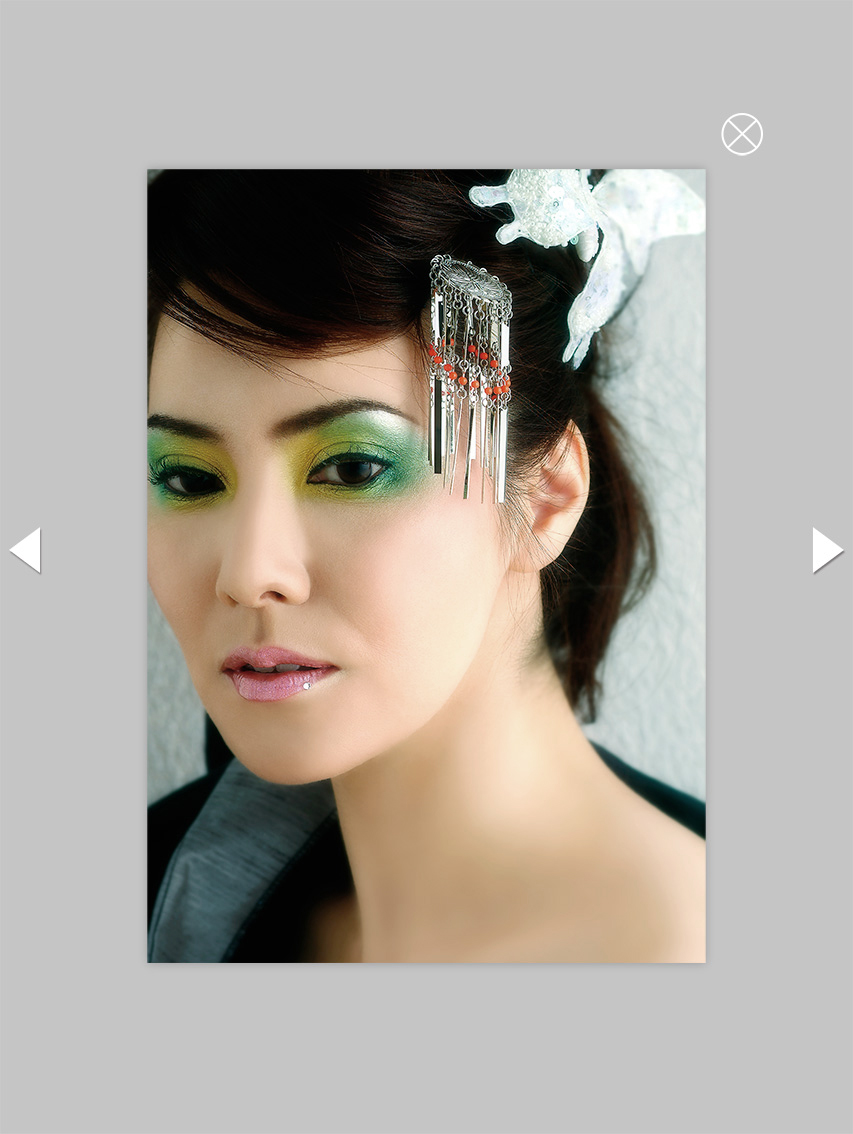Go to the next photo
This screenshot has width=853, height=1134.
pos(827,550)
